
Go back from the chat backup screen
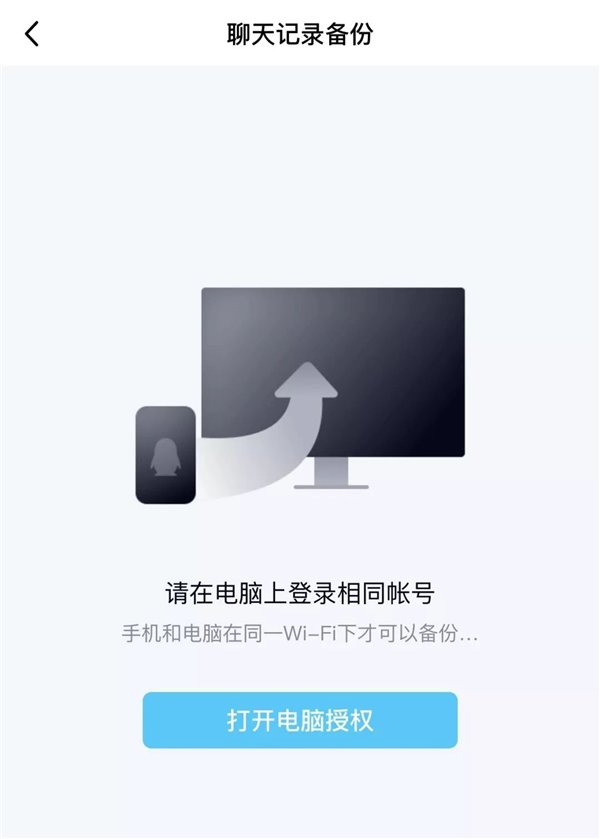pyautogui.click(x=32, y=34)
